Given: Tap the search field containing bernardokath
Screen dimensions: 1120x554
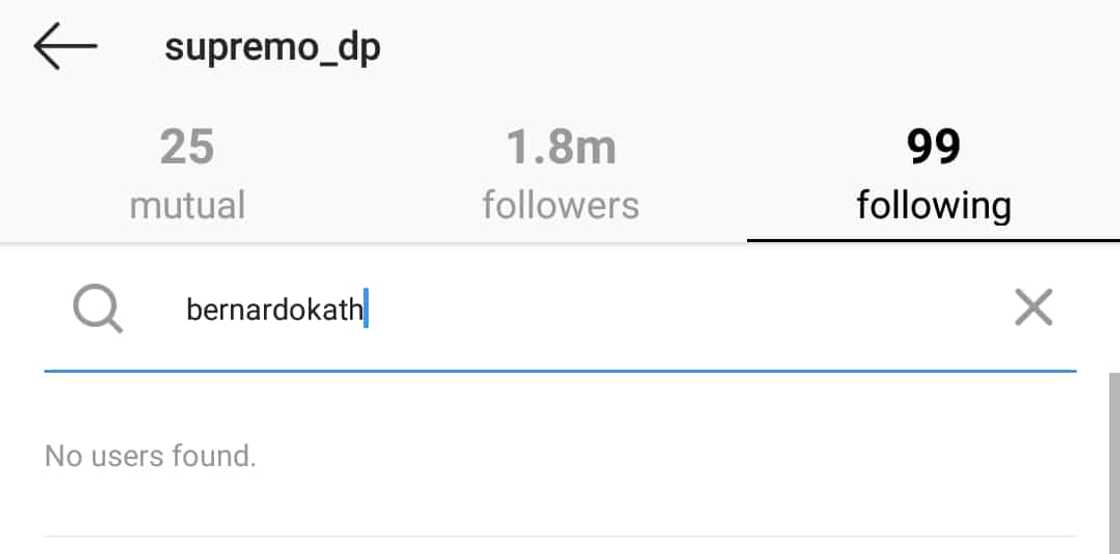Looking at the screenshot, I should (x=560, y=310).
